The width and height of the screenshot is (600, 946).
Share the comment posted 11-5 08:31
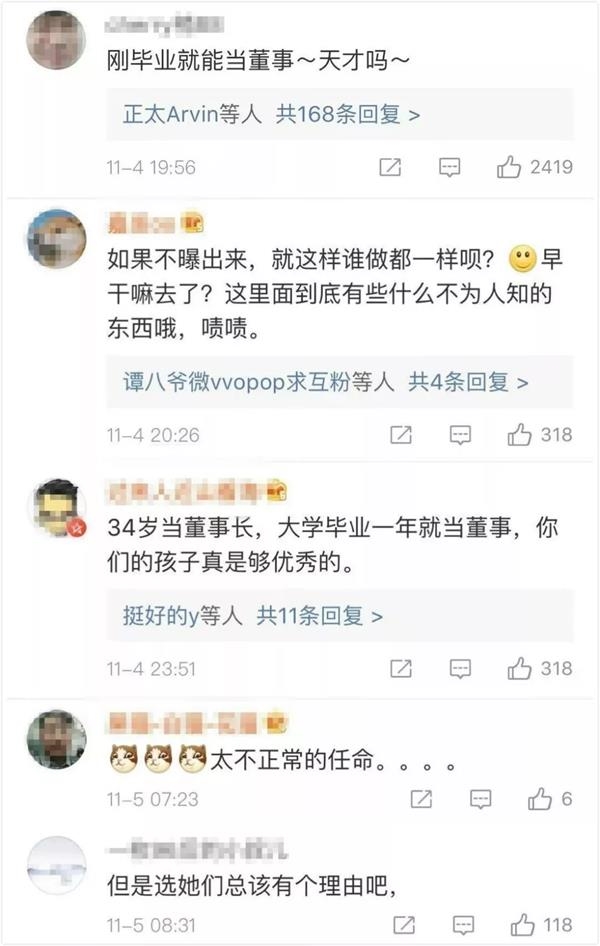[404, 925]
